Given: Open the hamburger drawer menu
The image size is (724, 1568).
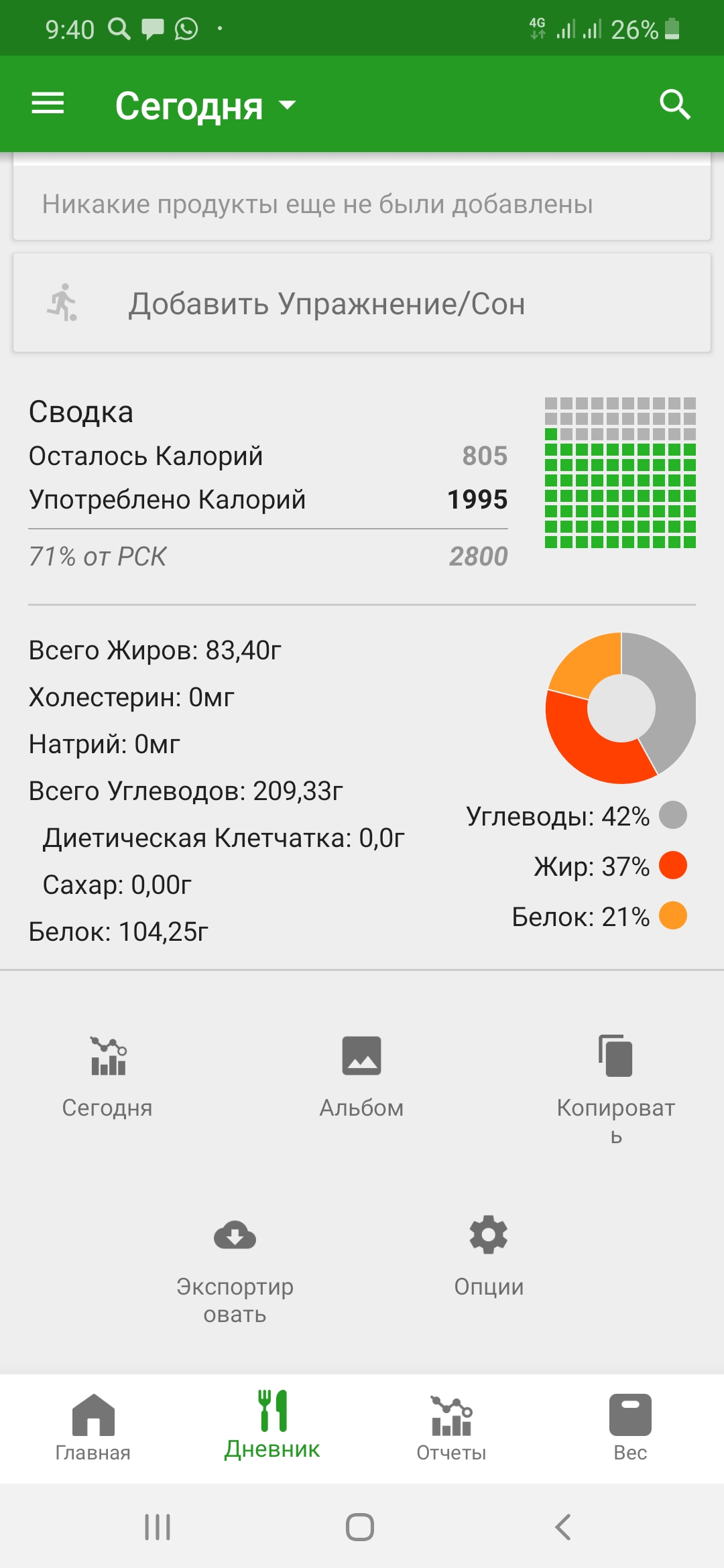Looking at the screenshot, I should click(x=48, y=104).
